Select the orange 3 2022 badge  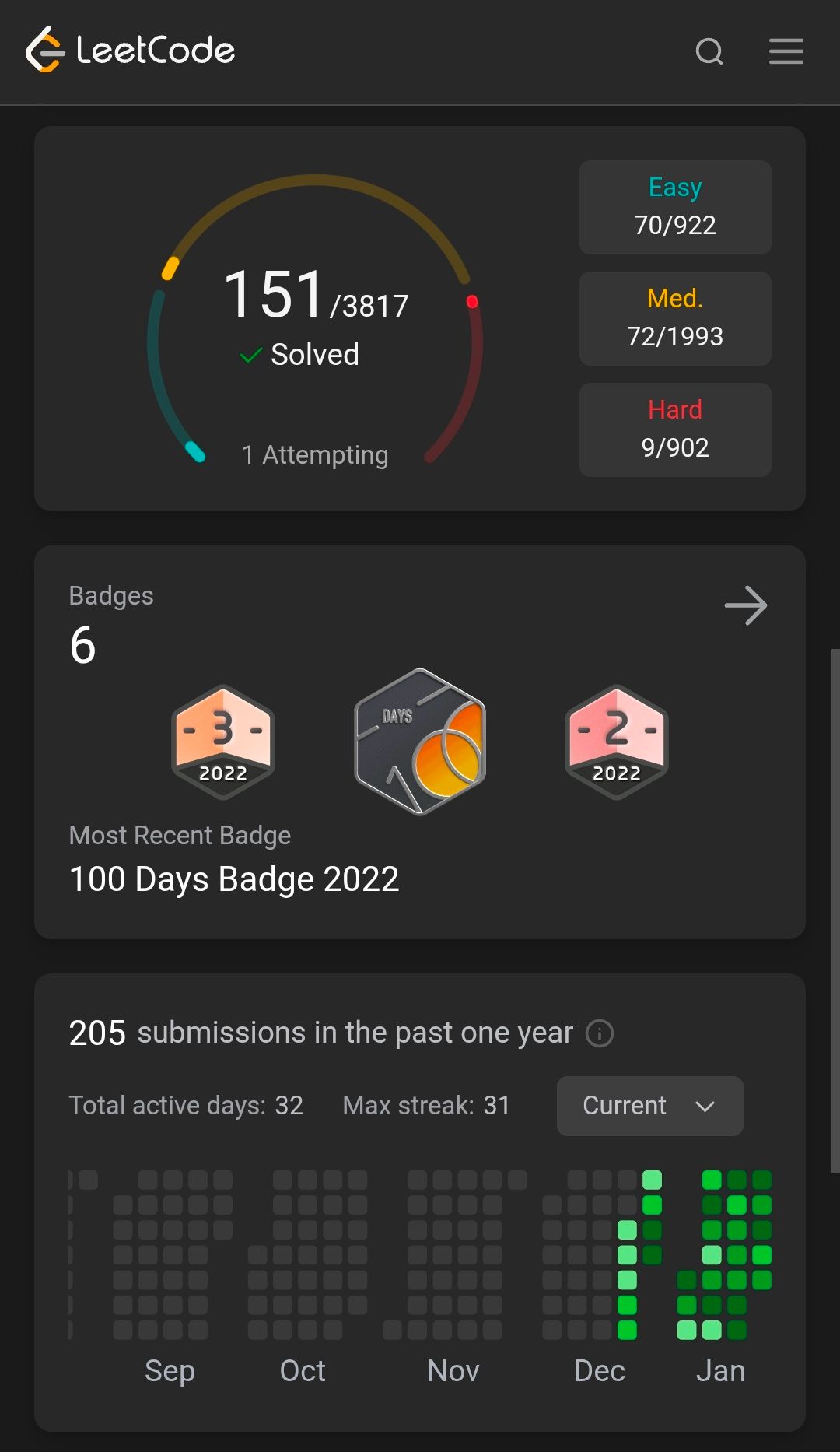tap(223, 742)
